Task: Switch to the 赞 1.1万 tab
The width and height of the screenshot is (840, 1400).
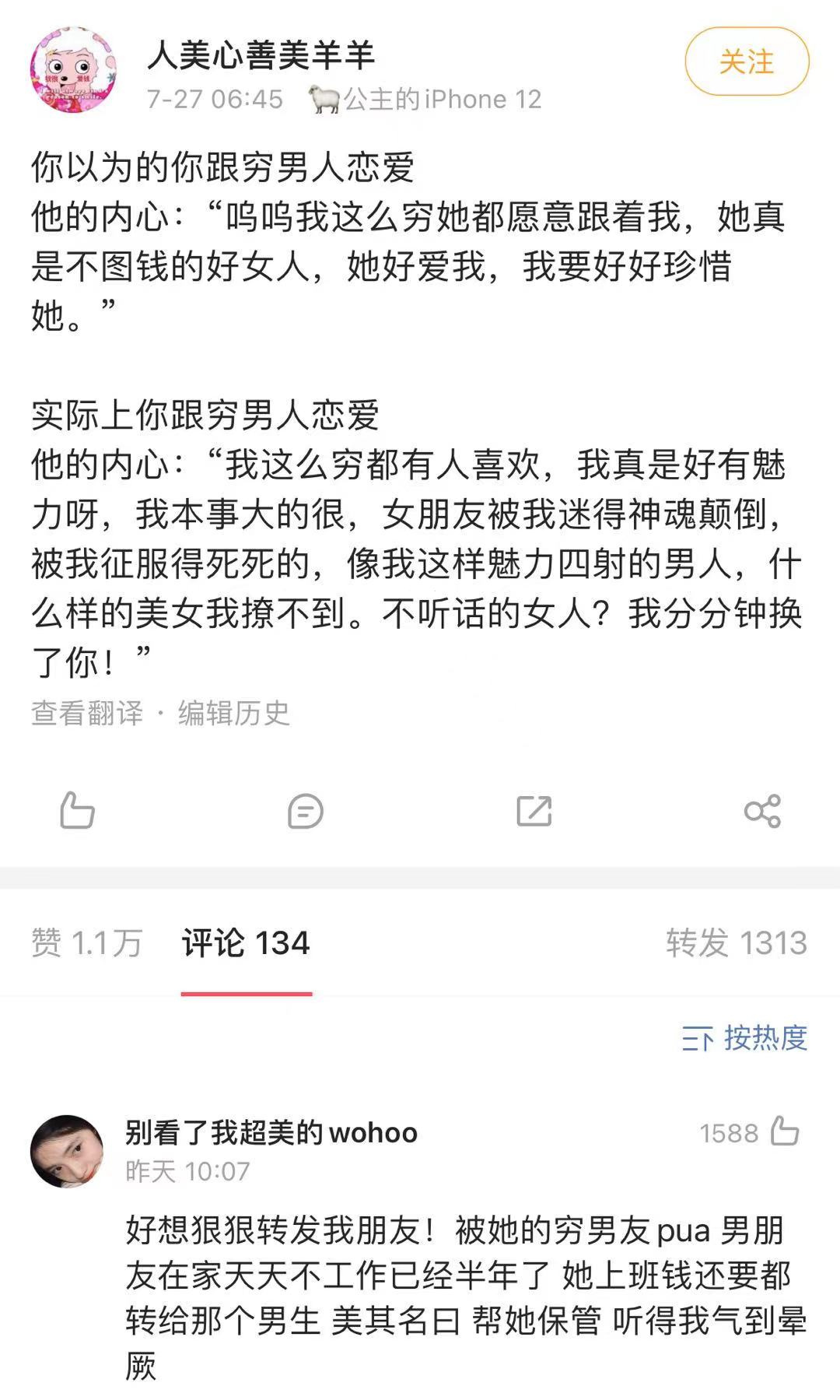Action: (87, 943)
